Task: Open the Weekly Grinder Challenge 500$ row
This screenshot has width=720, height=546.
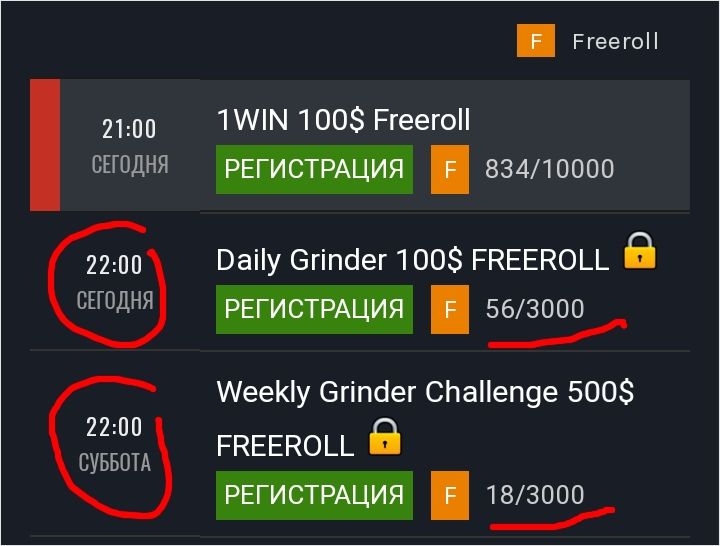Action: [424, 392]
